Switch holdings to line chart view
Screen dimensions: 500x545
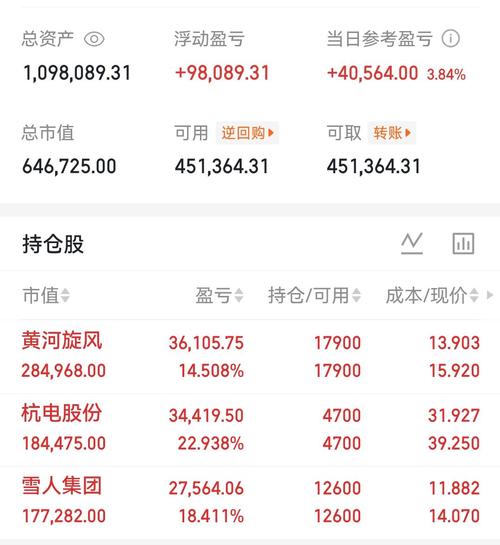point(412,243)
